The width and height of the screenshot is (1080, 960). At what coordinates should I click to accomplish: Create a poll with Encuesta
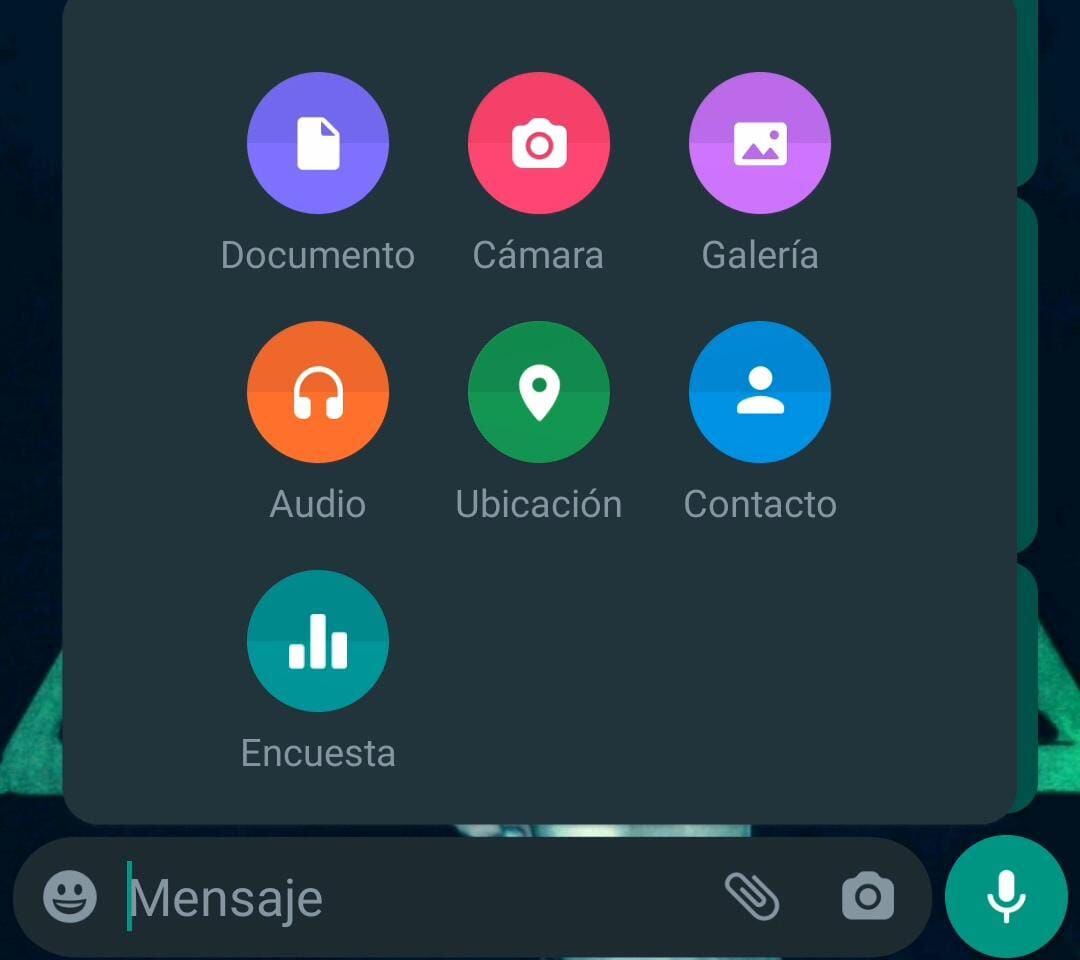click(x=317, y=641)
